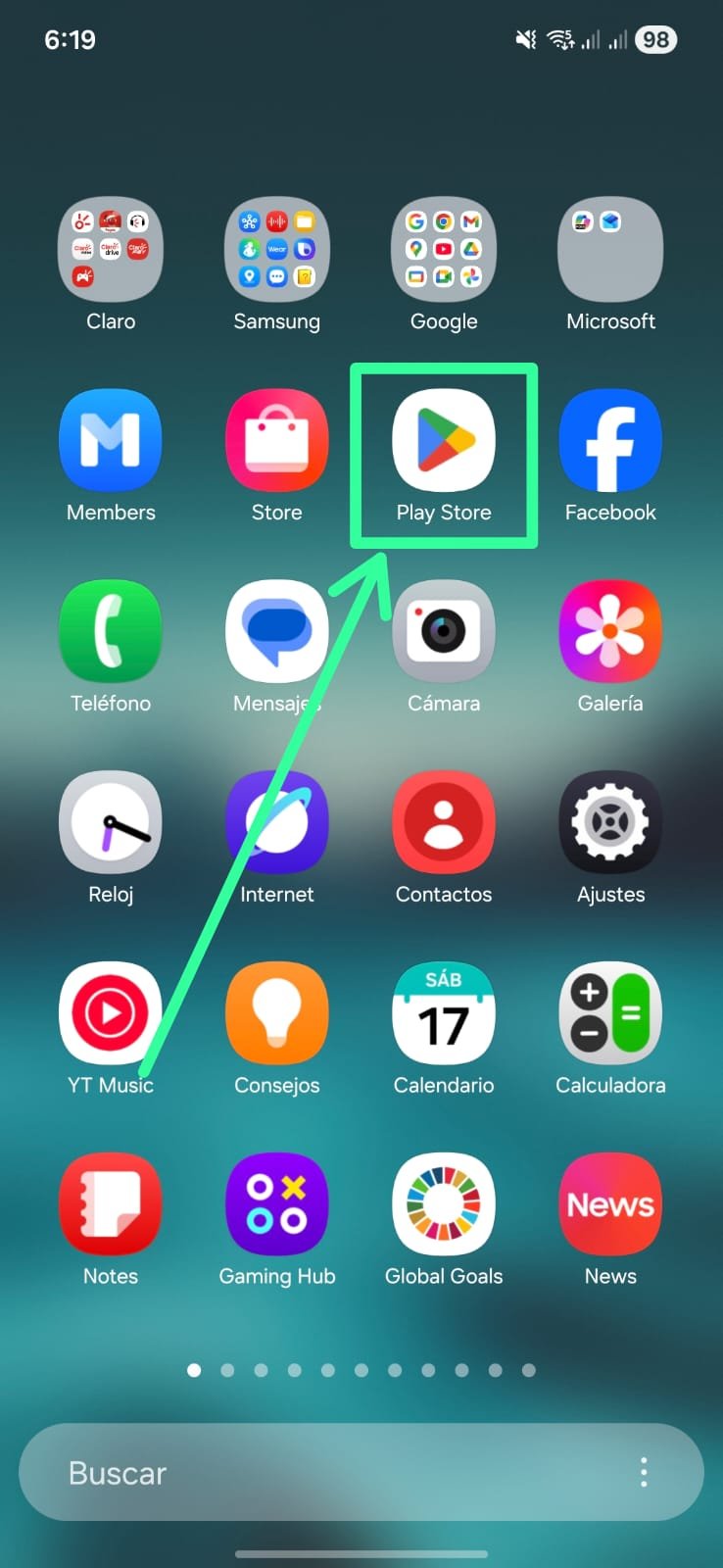Open the Google apps folder

444,249
